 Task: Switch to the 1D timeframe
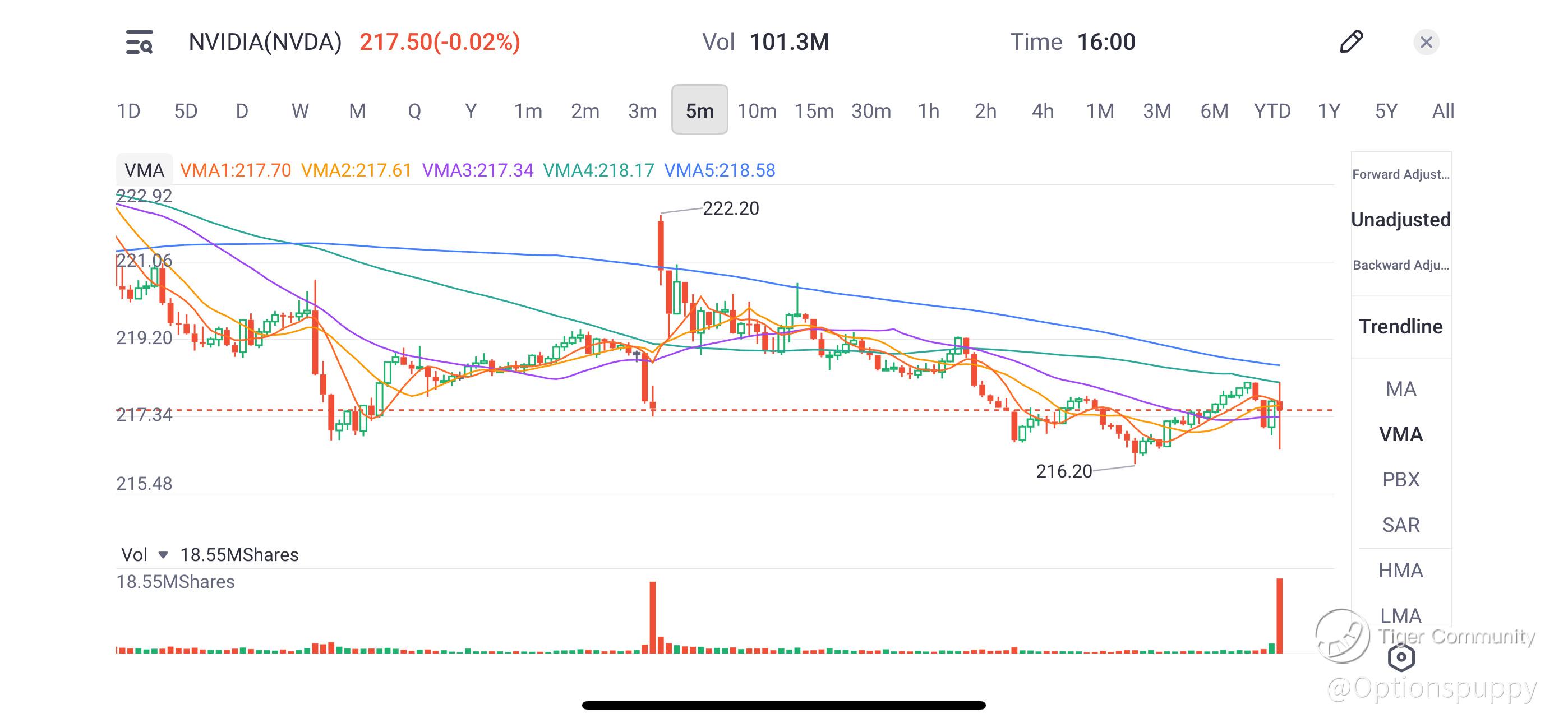(128, 111)
